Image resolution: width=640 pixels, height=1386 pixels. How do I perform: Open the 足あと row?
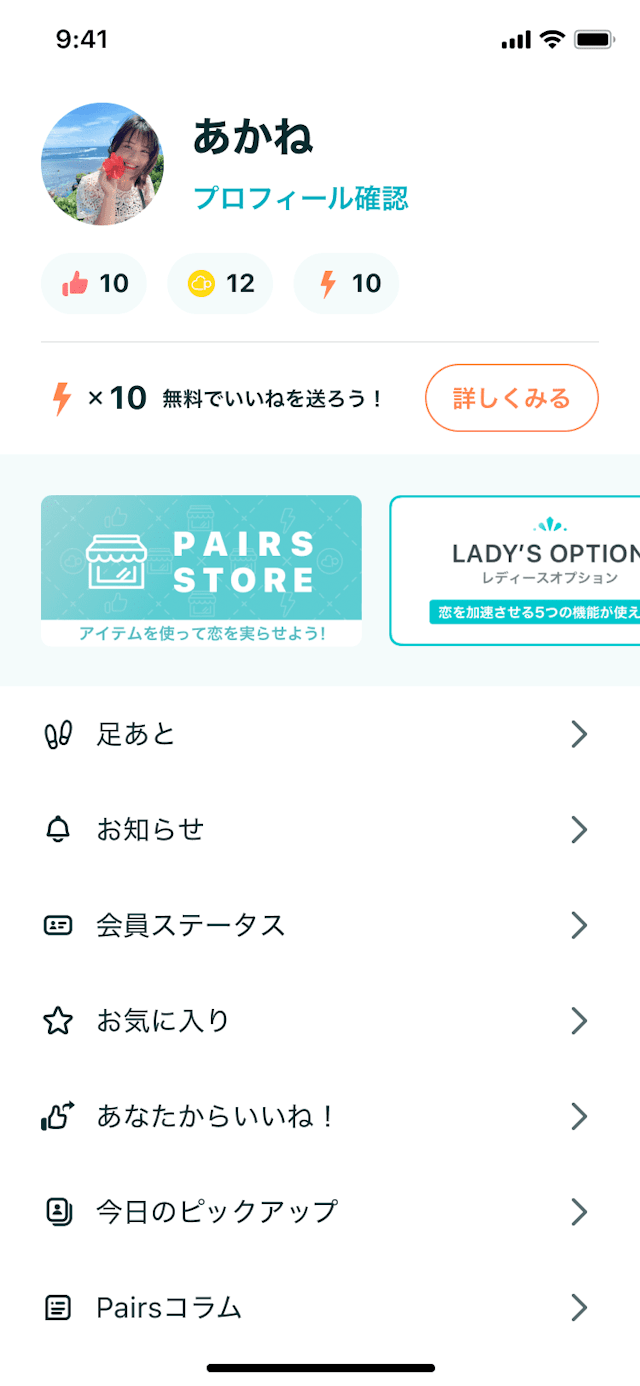[320, 735]
